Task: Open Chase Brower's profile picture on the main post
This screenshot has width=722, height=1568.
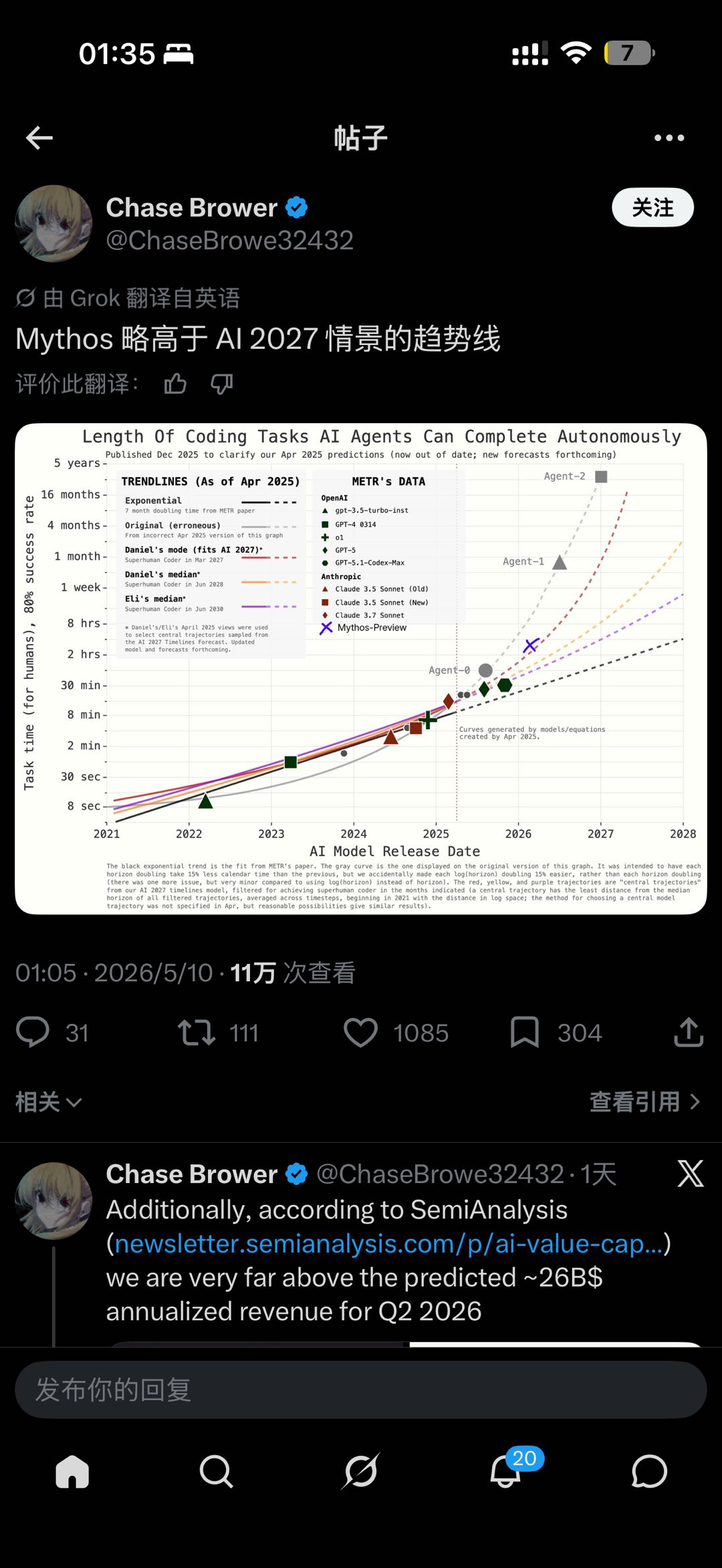Action: coord(53,223)
